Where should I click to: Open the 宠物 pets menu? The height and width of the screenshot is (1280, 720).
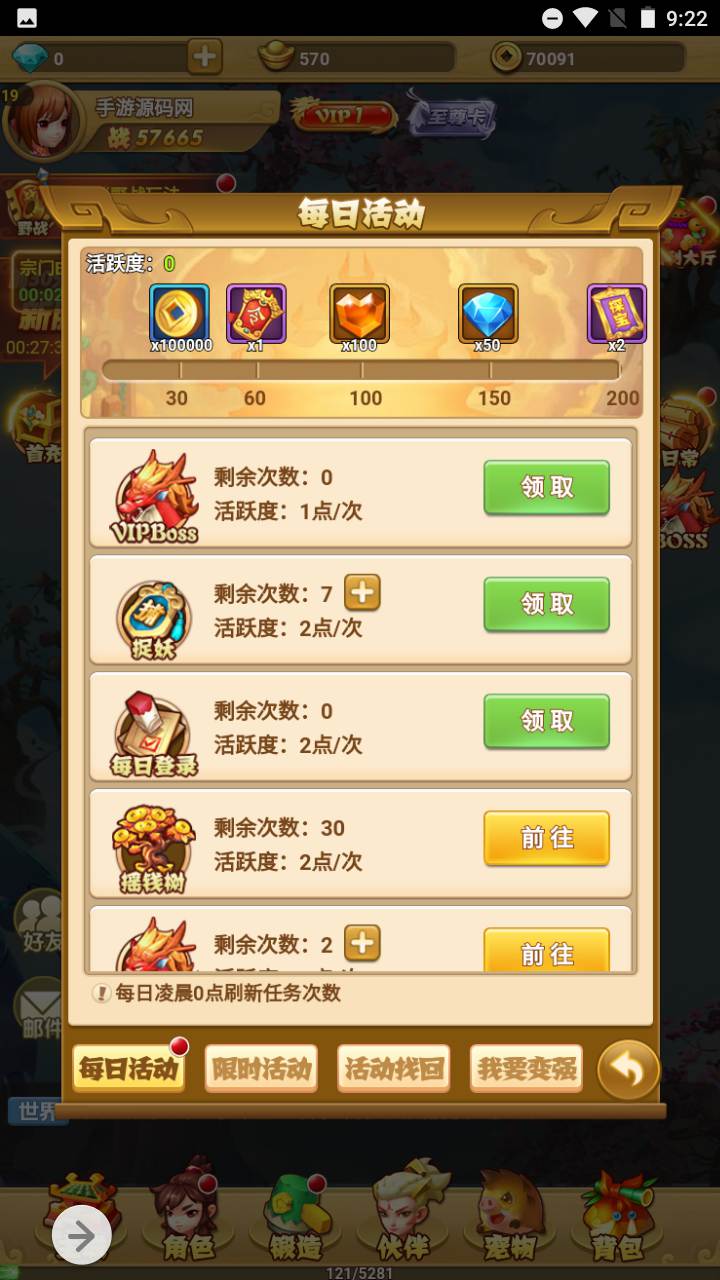[510, 1220]
